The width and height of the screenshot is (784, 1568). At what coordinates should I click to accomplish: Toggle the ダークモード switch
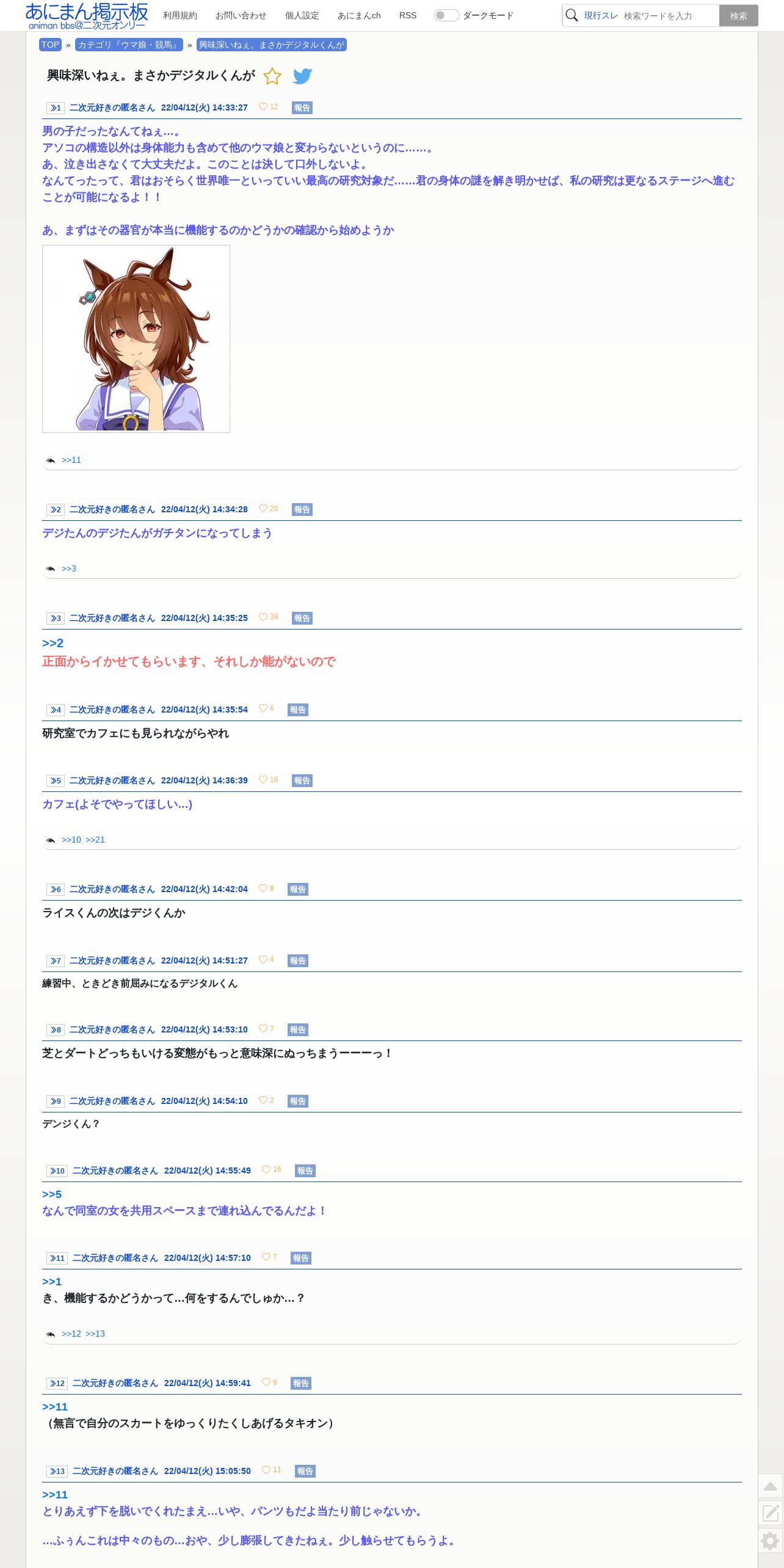[x=446, y=15]
